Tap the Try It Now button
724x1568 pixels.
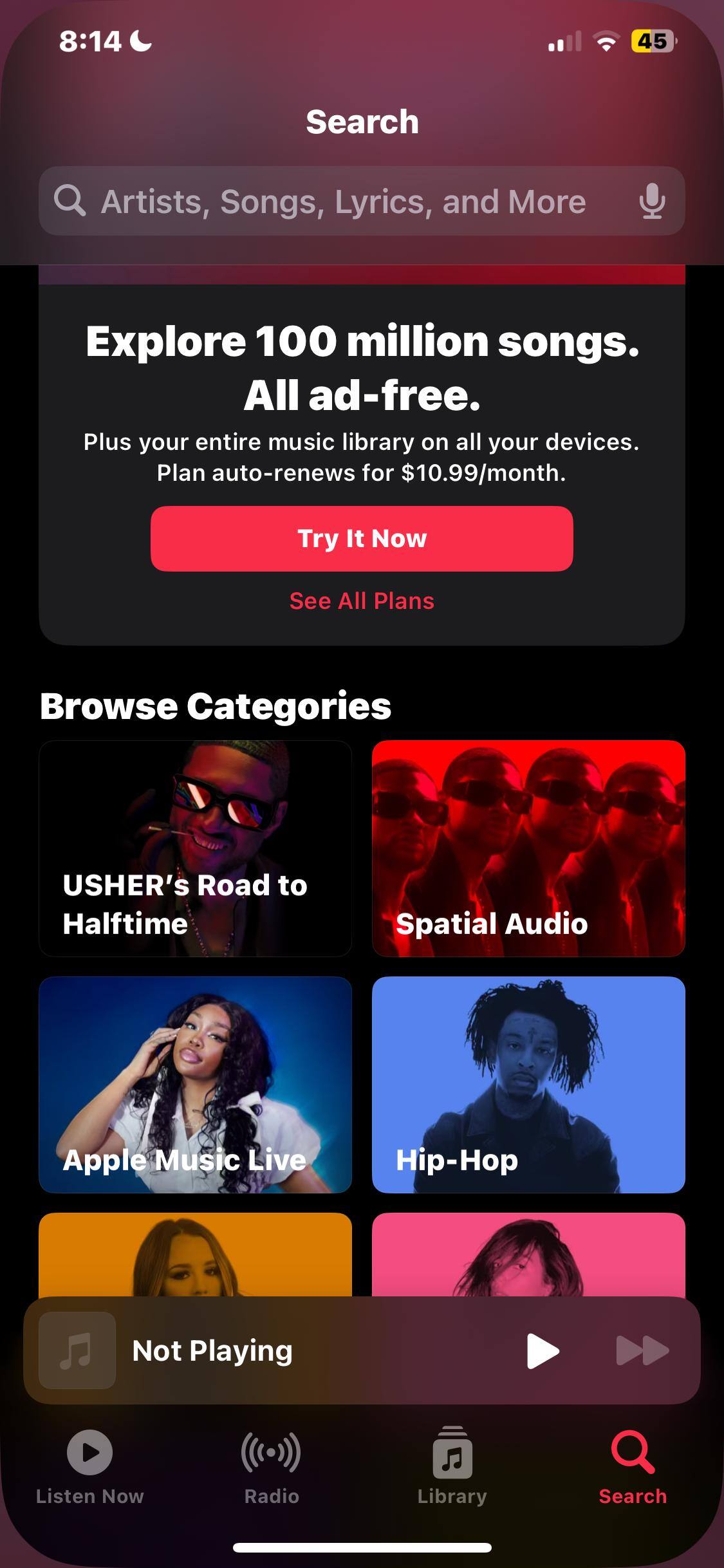(362, 539)
